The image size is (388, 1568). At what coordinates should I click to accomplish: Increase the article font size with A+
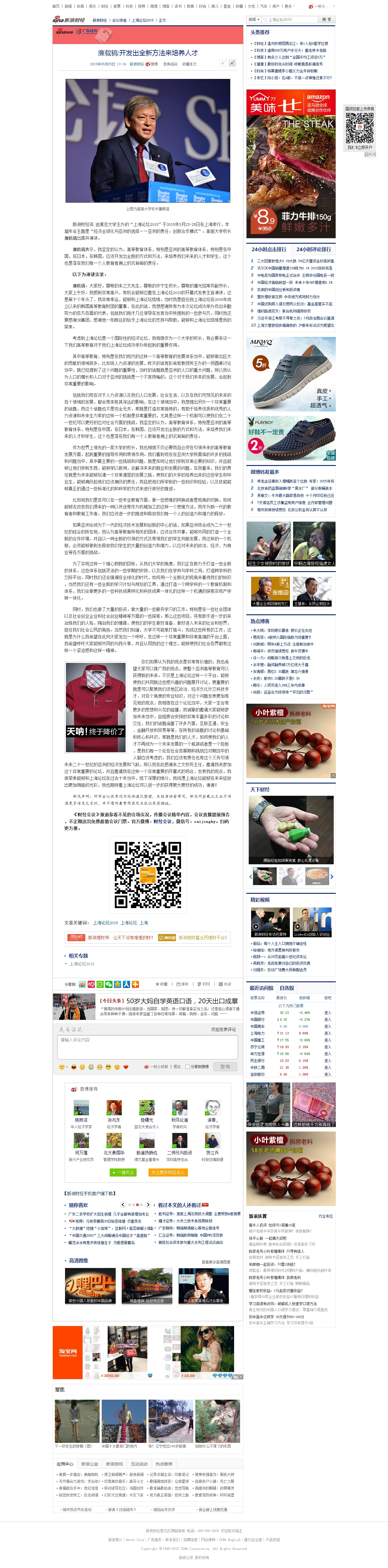[x=232, y=63]
